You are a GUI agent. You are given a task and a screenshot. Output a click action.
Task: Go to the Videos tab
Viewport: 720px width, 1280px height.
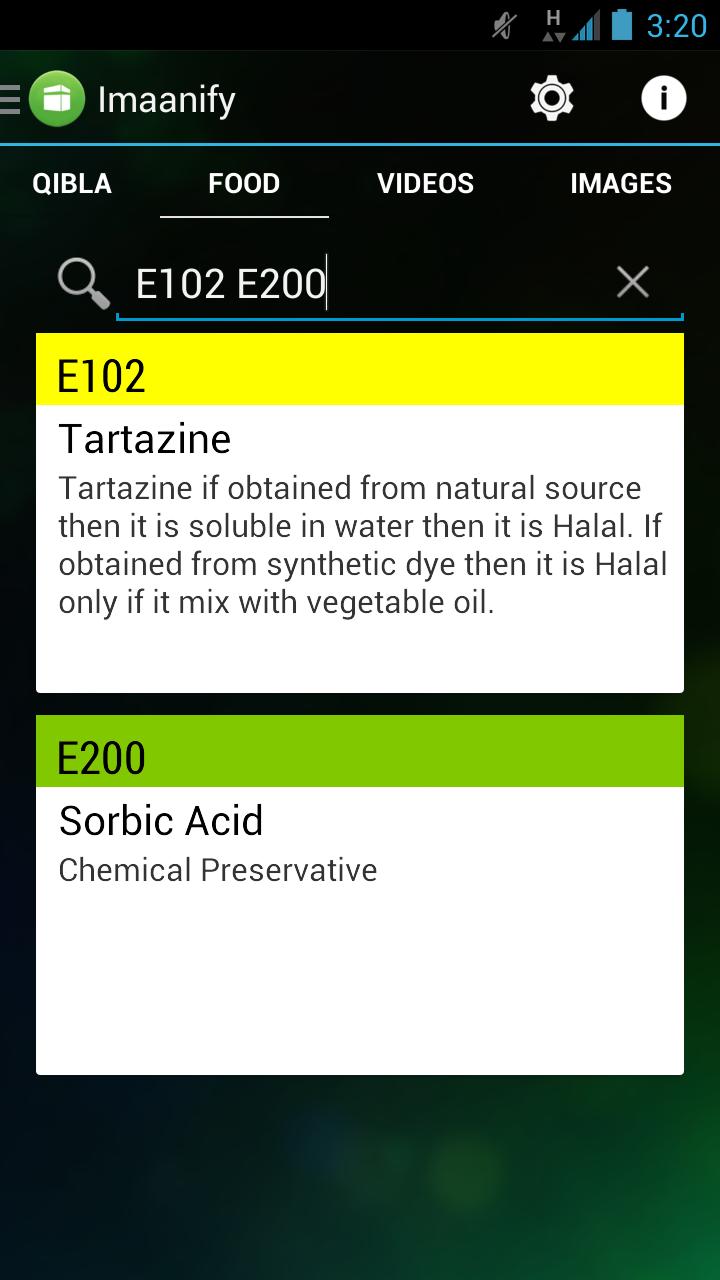[425, 184]
